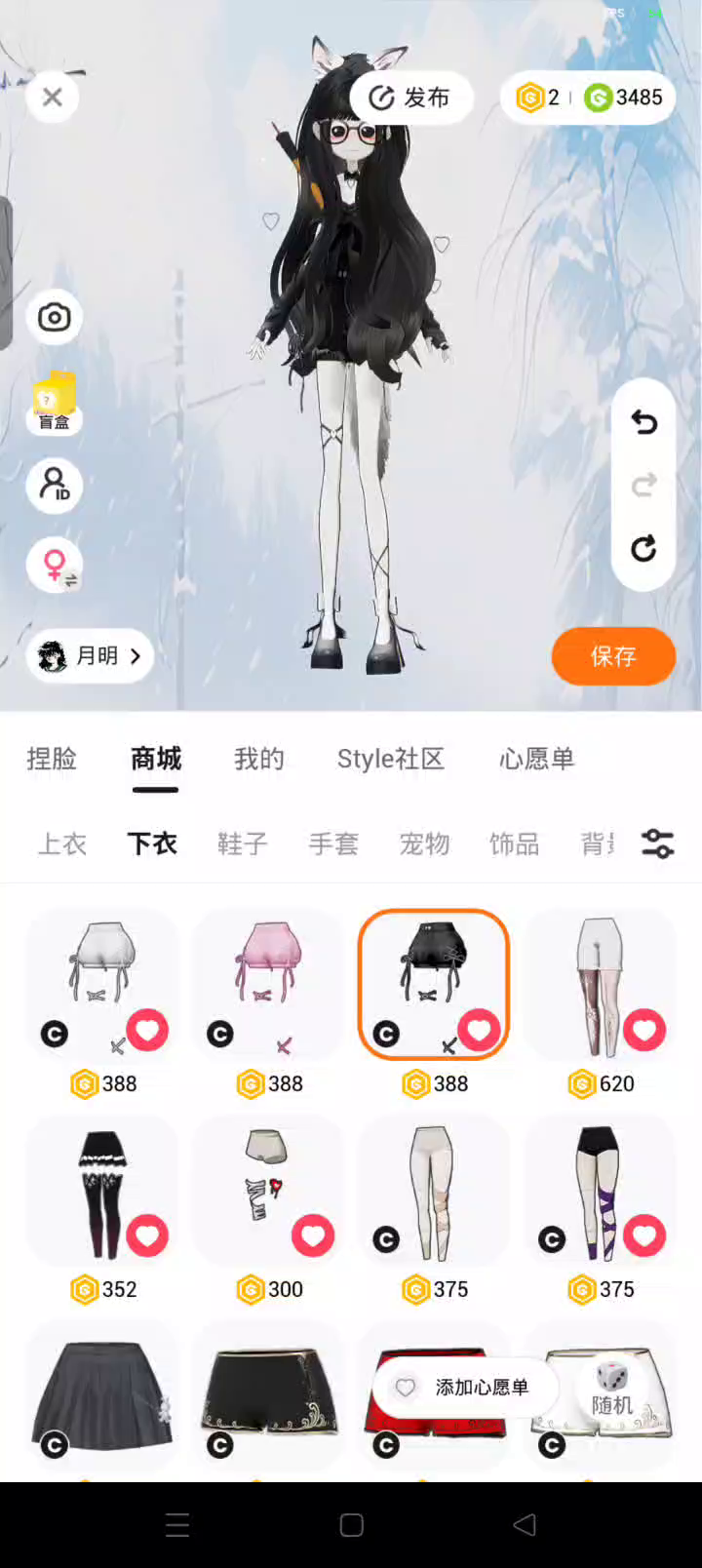Tap 添加心愿单 to add to wishlist

(x=465, y=1388)
